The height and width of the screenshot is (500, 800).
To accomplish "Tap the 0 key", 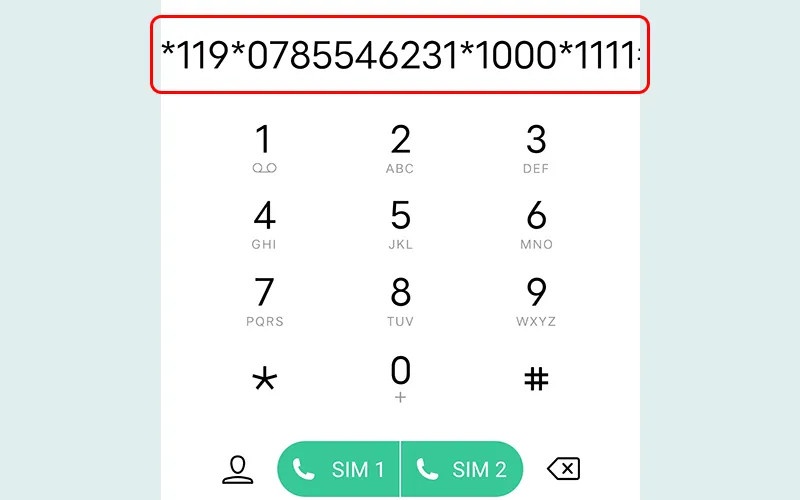I will pyautogui.click(x=400, y=378).
